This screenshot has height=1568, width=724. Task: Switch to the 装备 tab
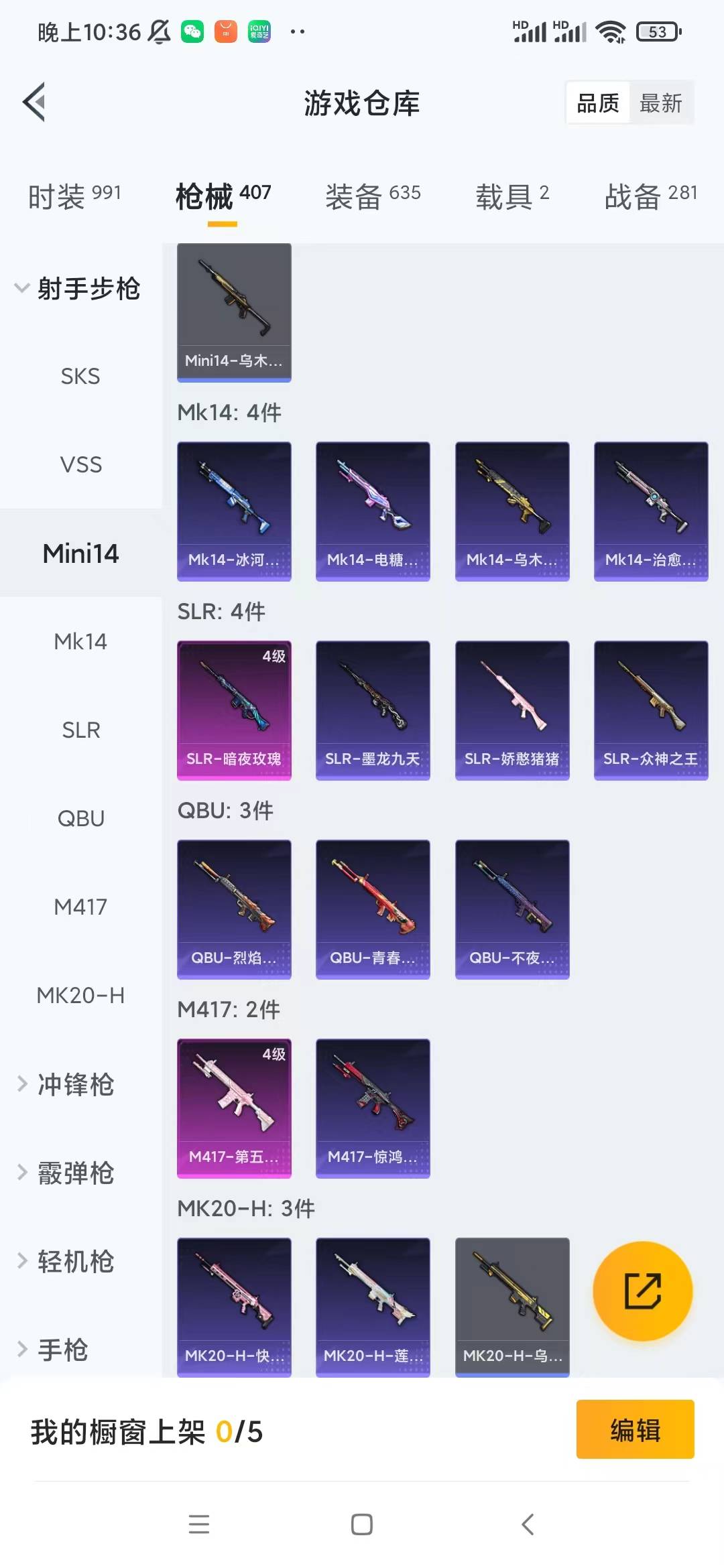click(x=373, y=196)
